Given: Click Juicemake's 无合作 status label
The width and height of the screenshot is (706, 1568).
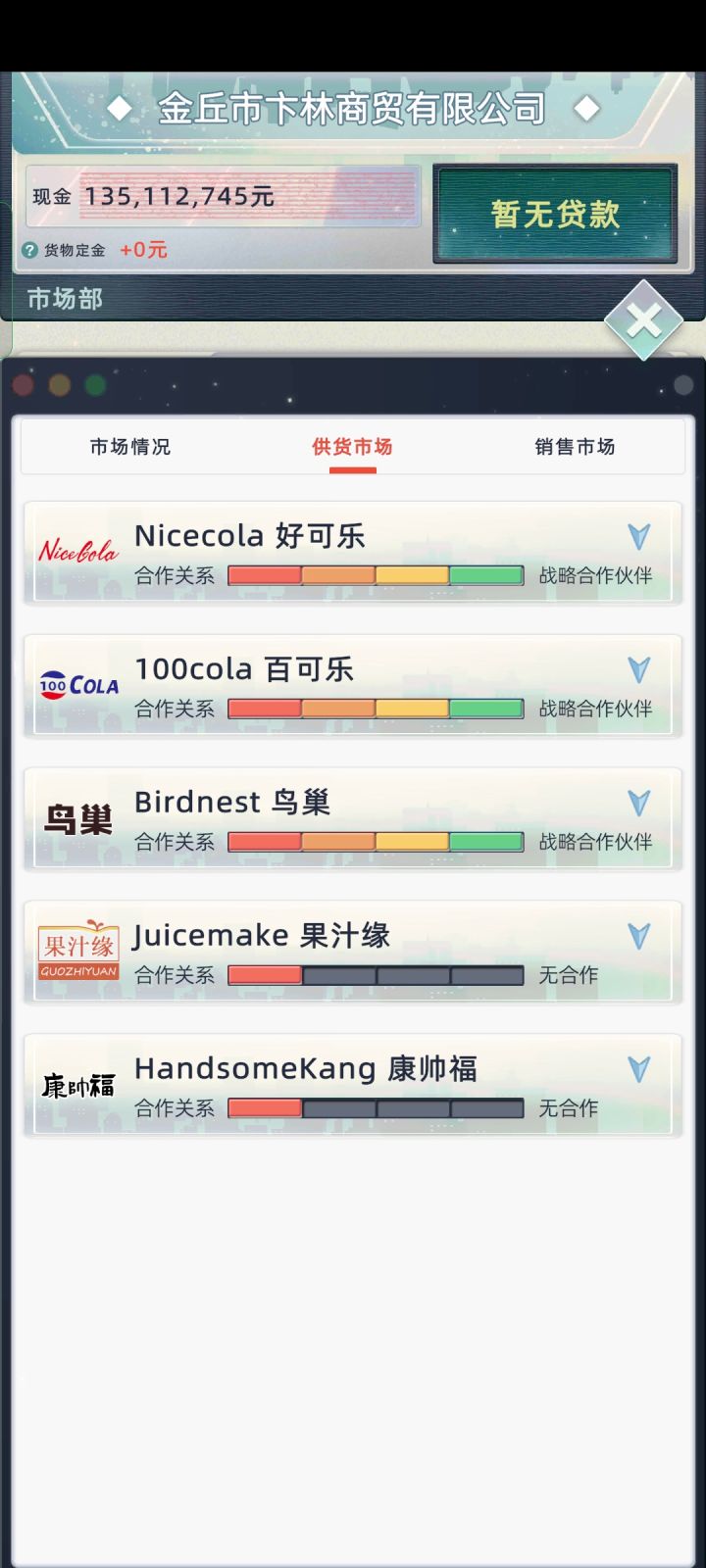Looking at the screenshot, I should (570, 976).
